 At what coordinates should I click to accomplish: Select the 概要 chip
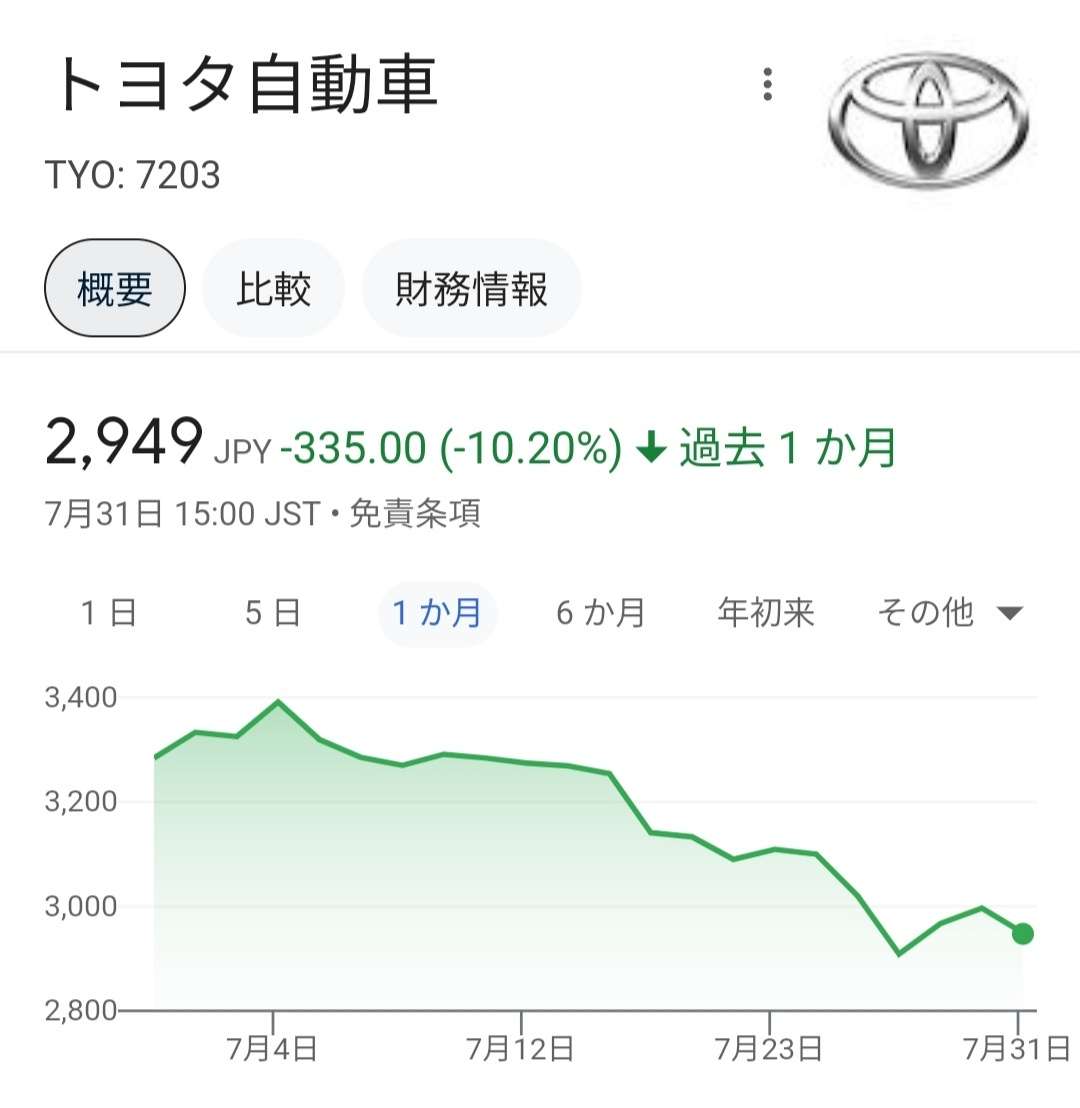click(x=115, y=289)
